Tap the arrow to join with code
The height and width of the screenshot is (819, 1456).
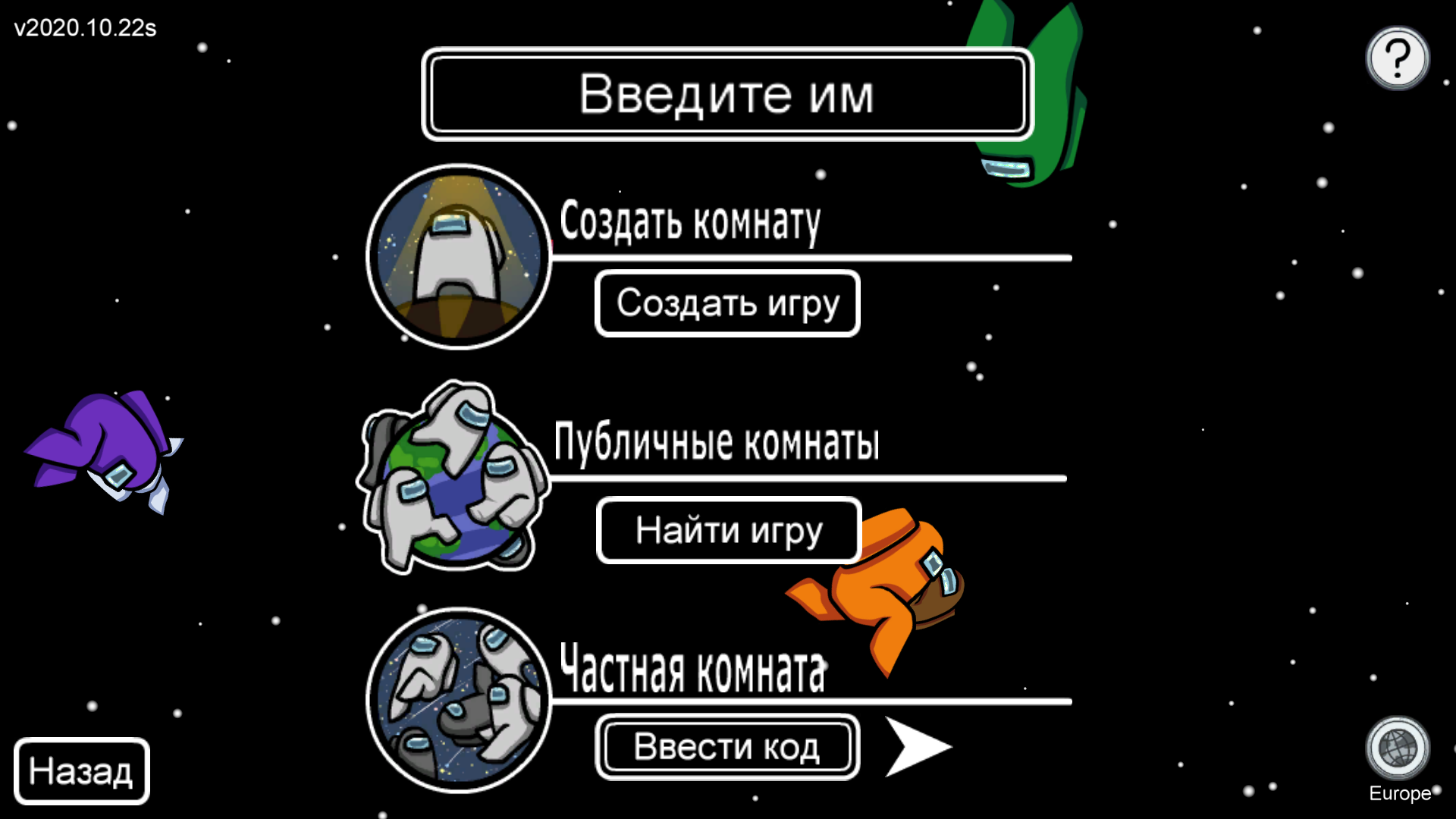point(916,747)
